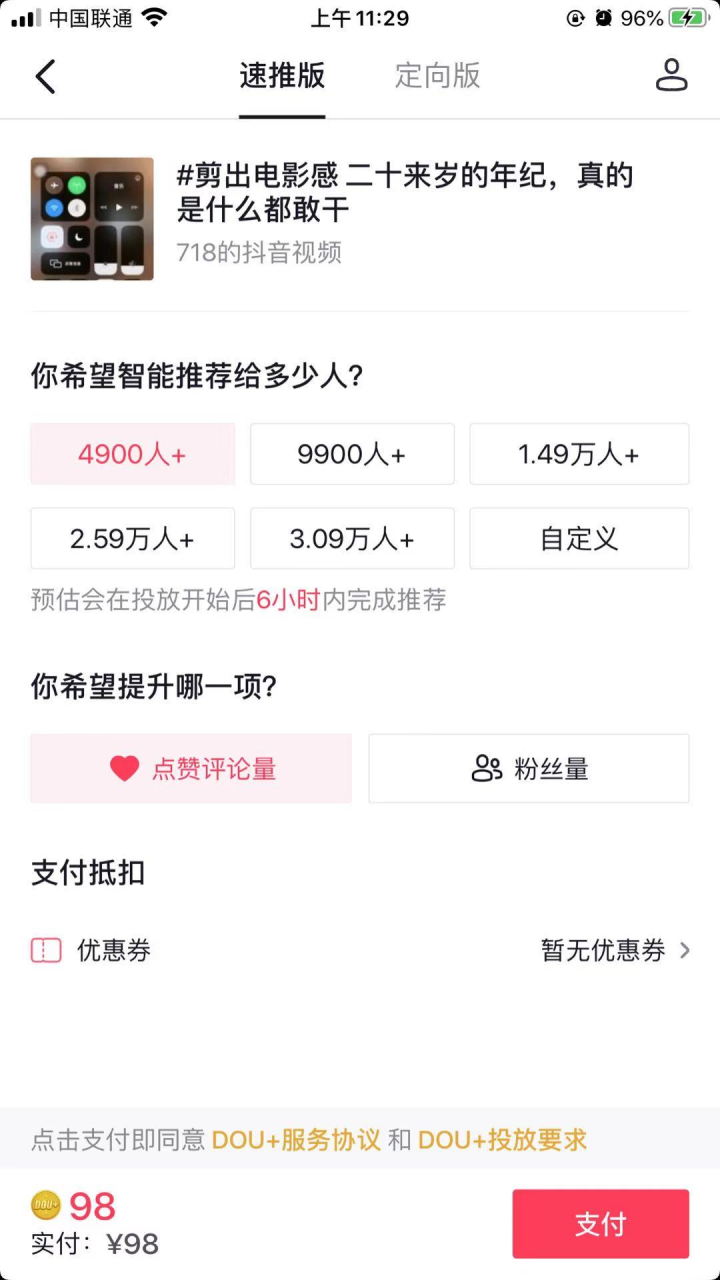Tap the back arrow to return

coord(46,76)
